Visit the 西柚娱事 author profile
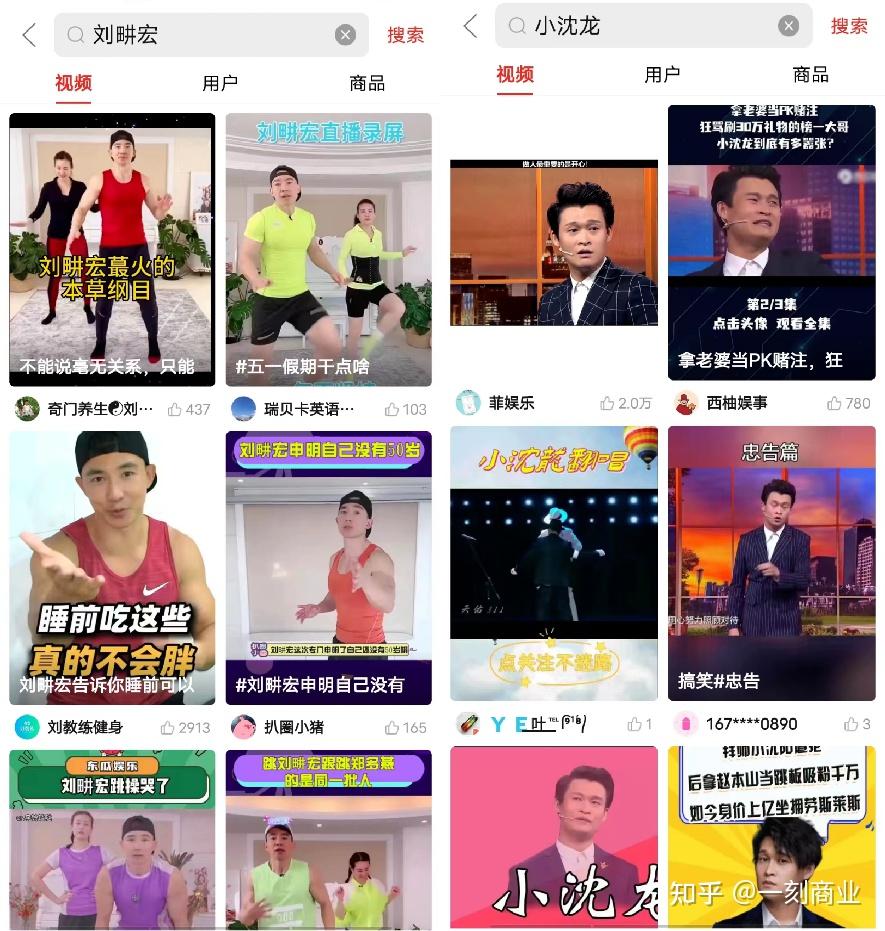Viewport: 885px width, 931px height. coord(736,403)
